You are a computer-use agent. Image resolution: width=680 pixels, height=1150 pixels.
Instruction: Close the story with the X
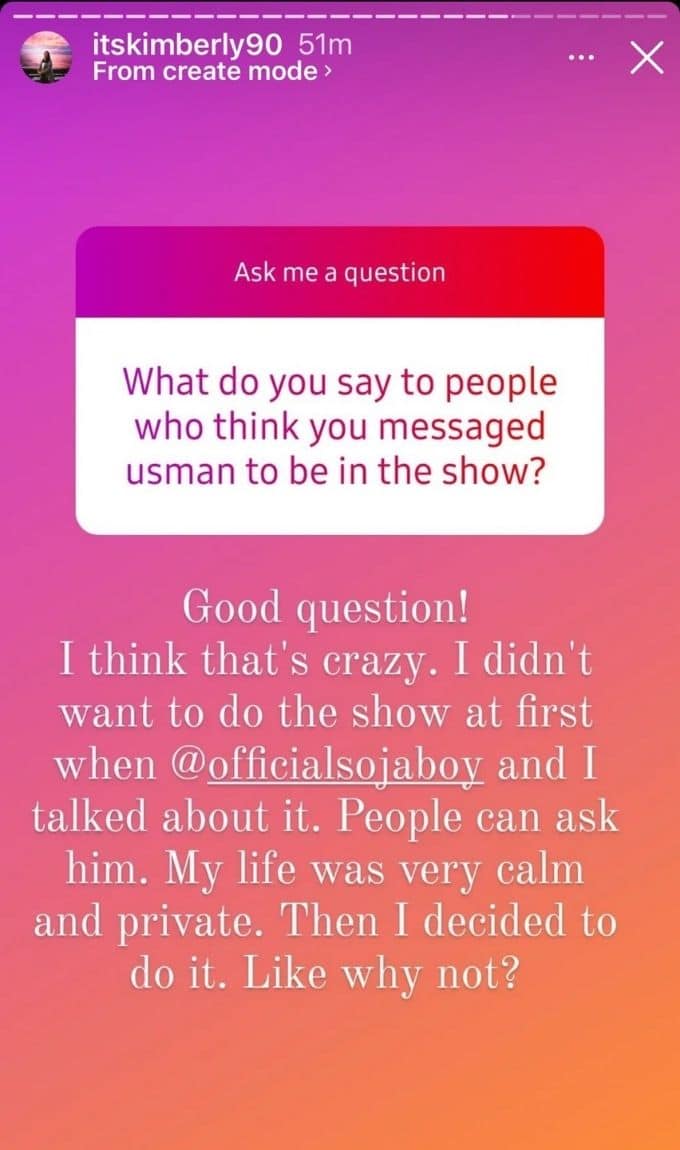click(647, 59)
